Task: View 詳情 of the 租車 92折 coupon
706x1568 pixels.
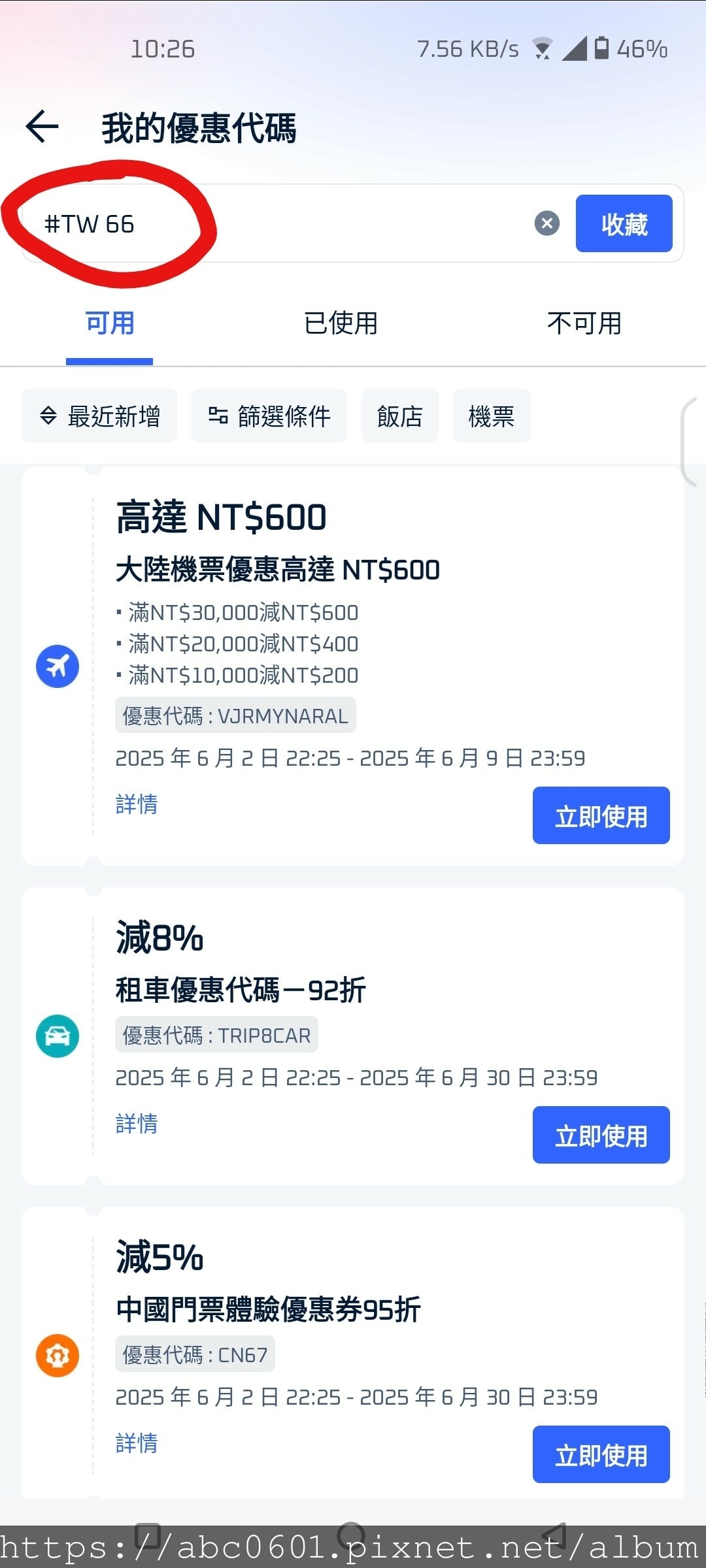Action: (x=137, y=1124)
